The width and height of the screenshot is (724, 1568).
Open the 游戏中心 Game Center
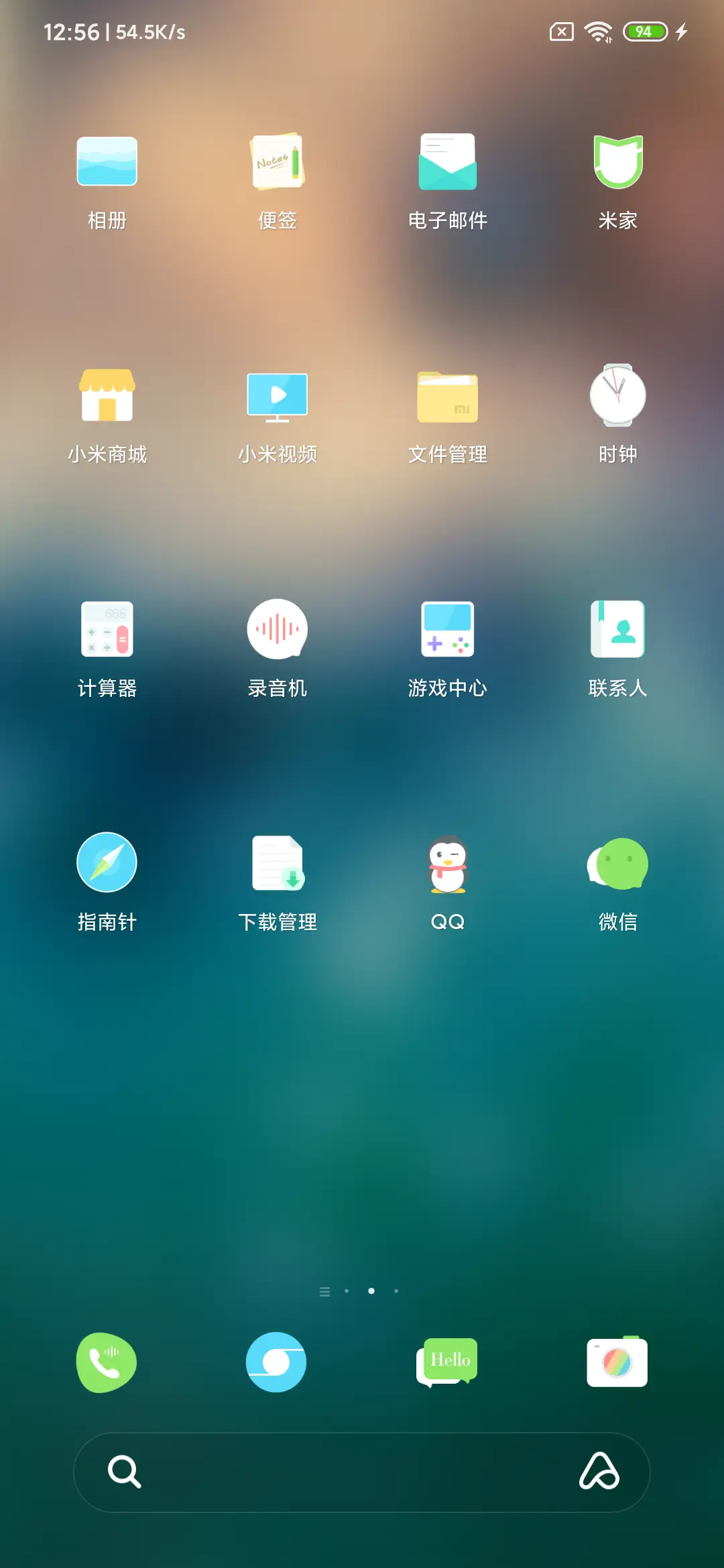tap(447, 630)
